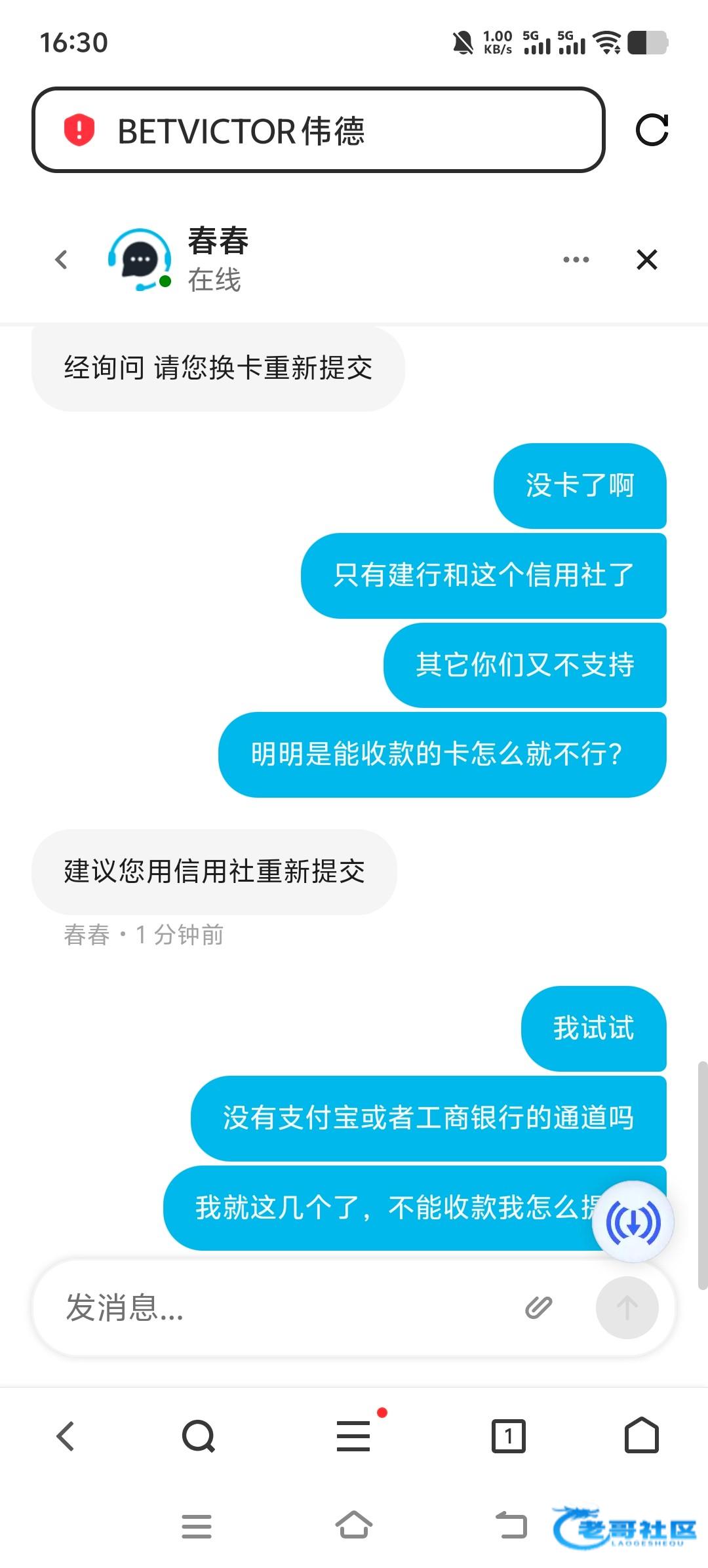
Task: Open the browser menu with red dot
Action: tap(354, 1436)
